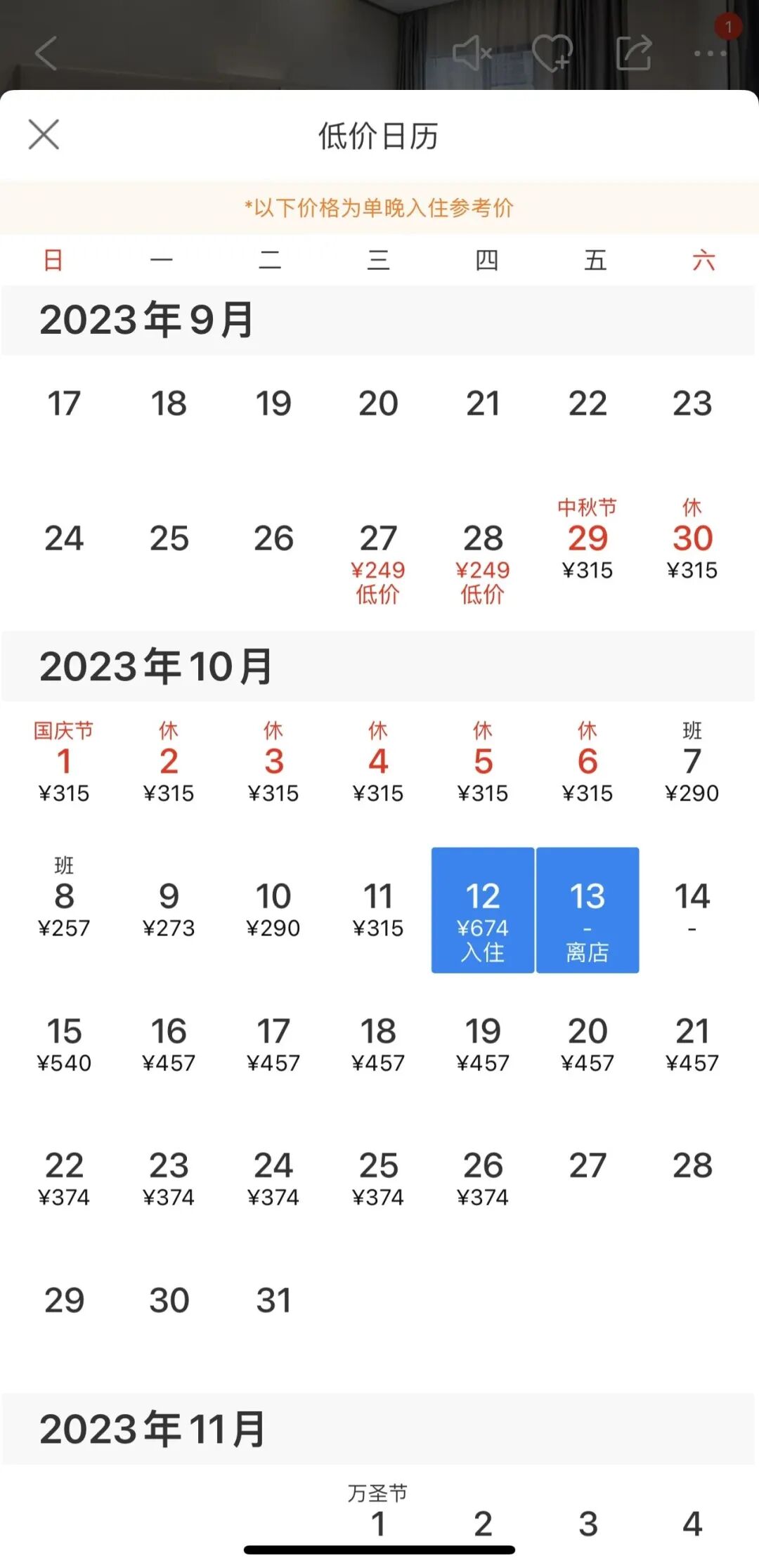Add this hotel to favorites

point(552,53)
